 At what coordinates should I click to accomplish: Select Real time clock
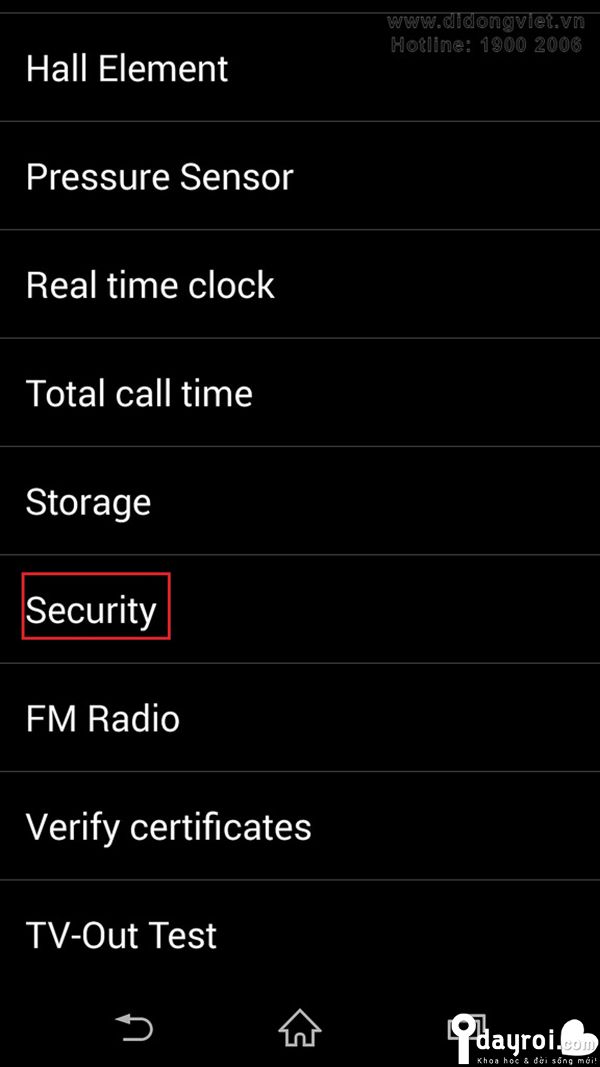point(150,285)
